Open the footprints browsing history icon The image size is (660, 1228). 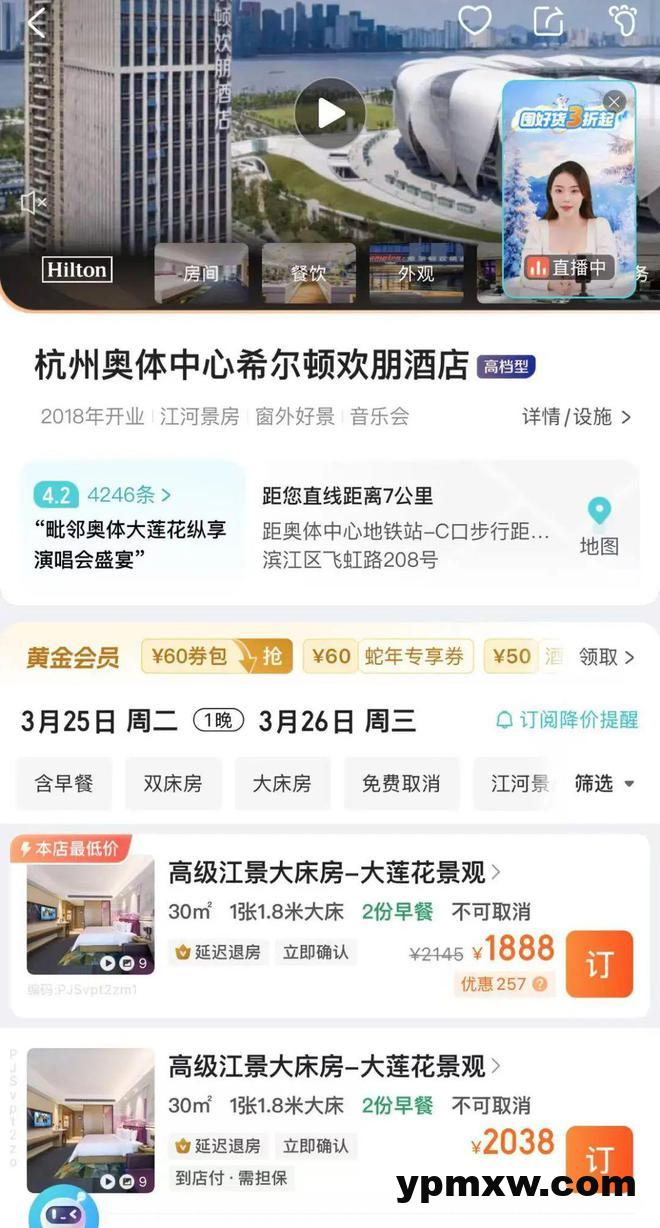coord(622,20)
